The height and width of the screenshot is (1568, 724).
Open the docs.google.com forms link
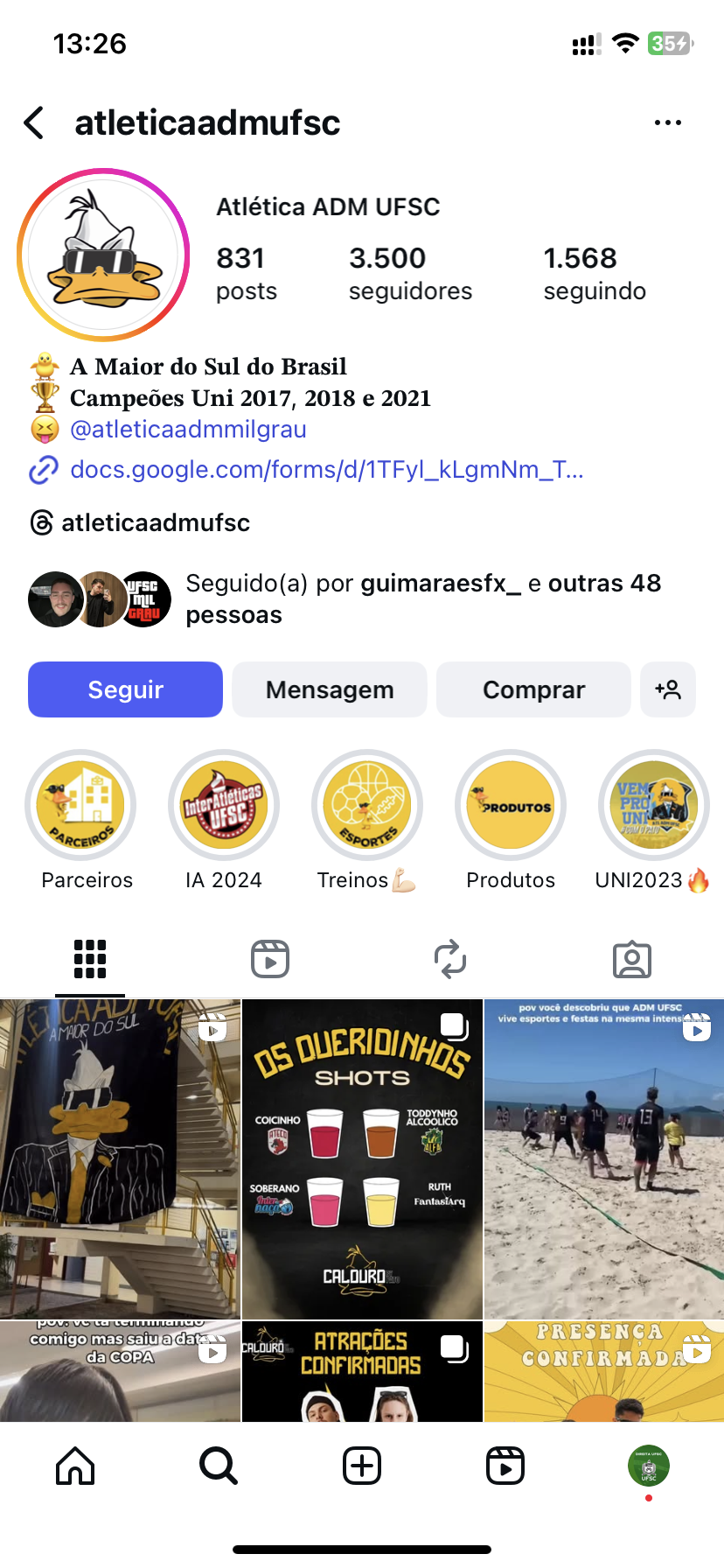pos(325,470)
